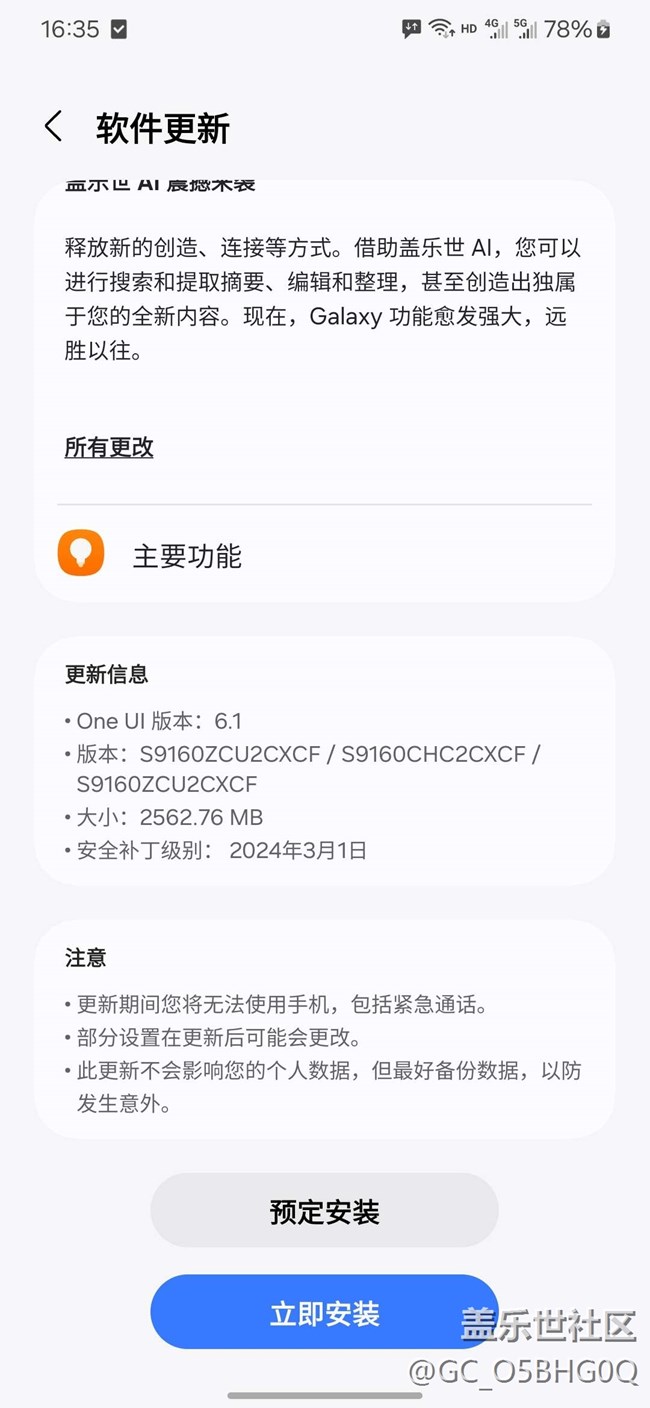650x1408 pixels.
Task: Tap the 预定安装 button
Action: pos(324,1211)
